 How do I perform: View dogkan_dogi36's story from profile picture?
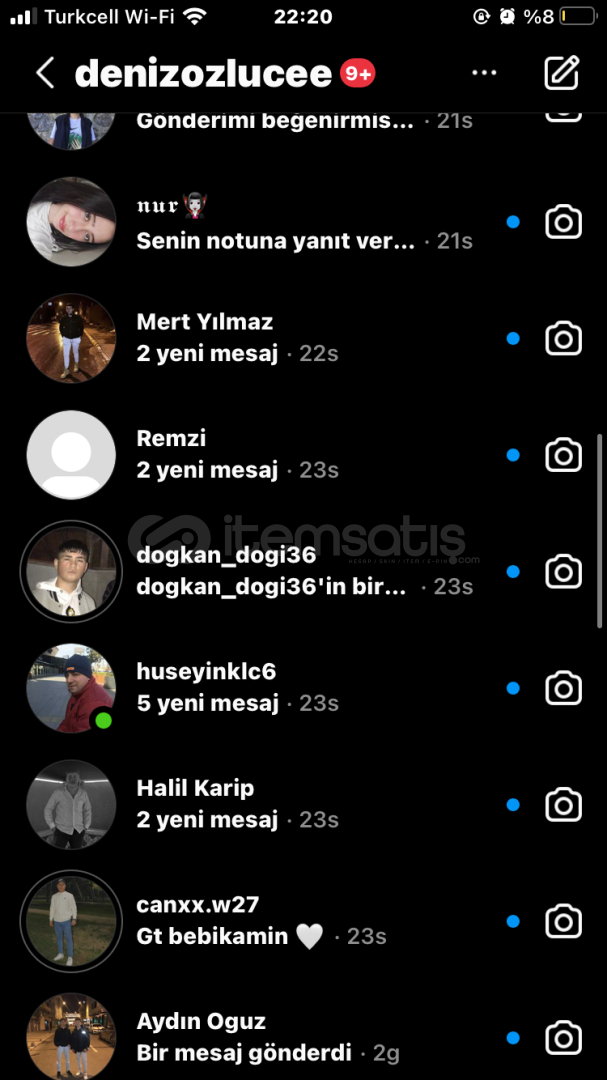click(71, 572)
